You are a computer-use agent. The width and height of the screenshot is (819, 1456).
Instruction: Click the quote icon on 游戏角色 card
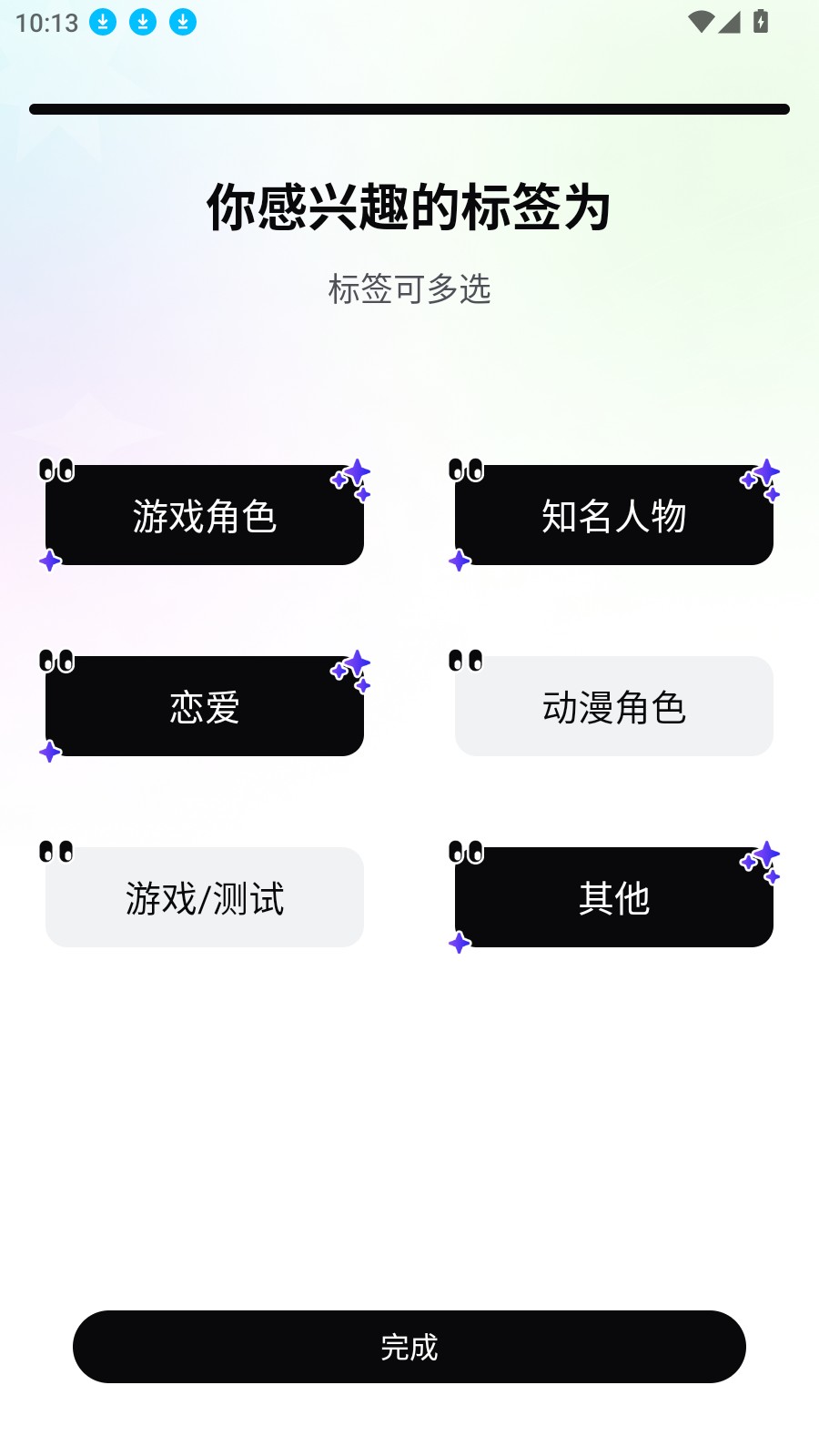[55, 471]
